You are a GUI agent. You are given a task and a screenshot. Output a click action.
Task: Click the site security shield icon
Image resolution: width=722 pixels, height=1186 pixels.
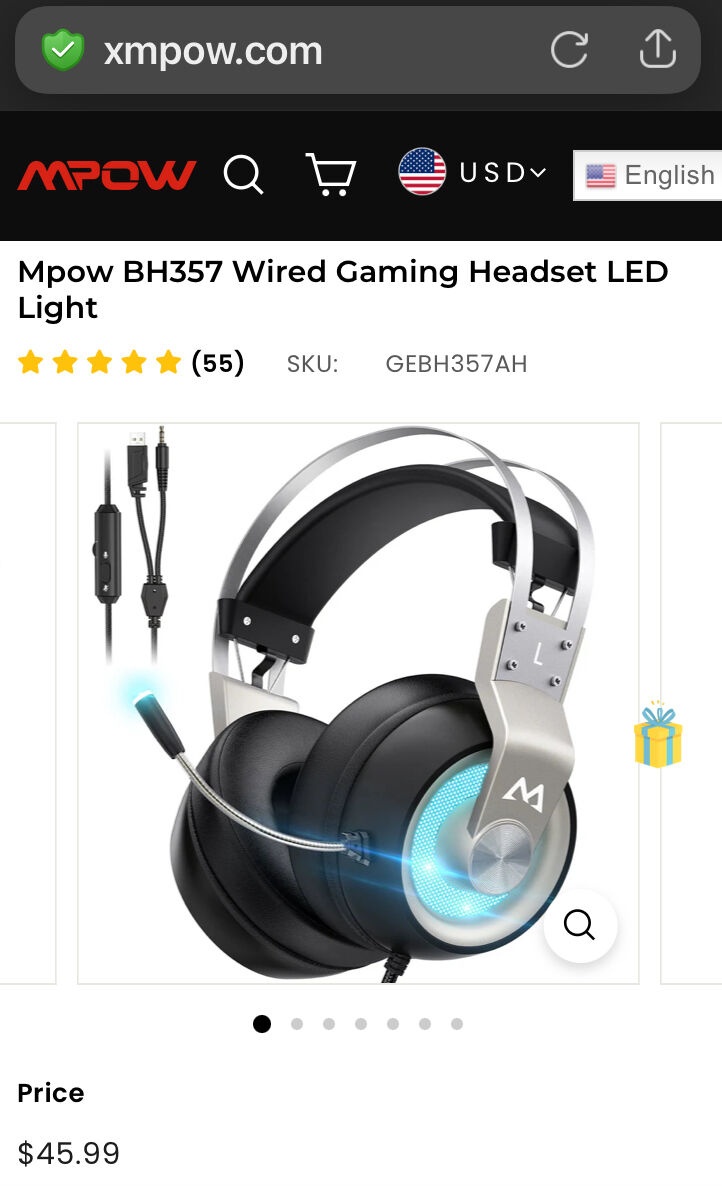(62, 48)
